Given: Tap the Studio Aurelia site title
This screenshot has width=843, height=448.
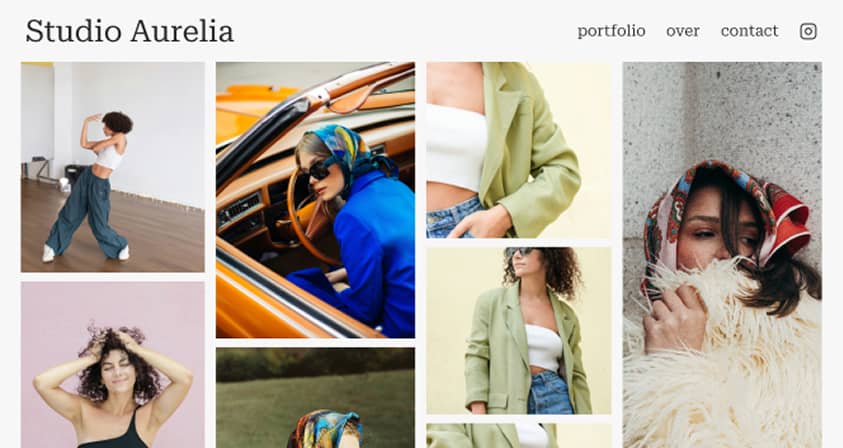Looking at the screenshot, I should 130,31.
